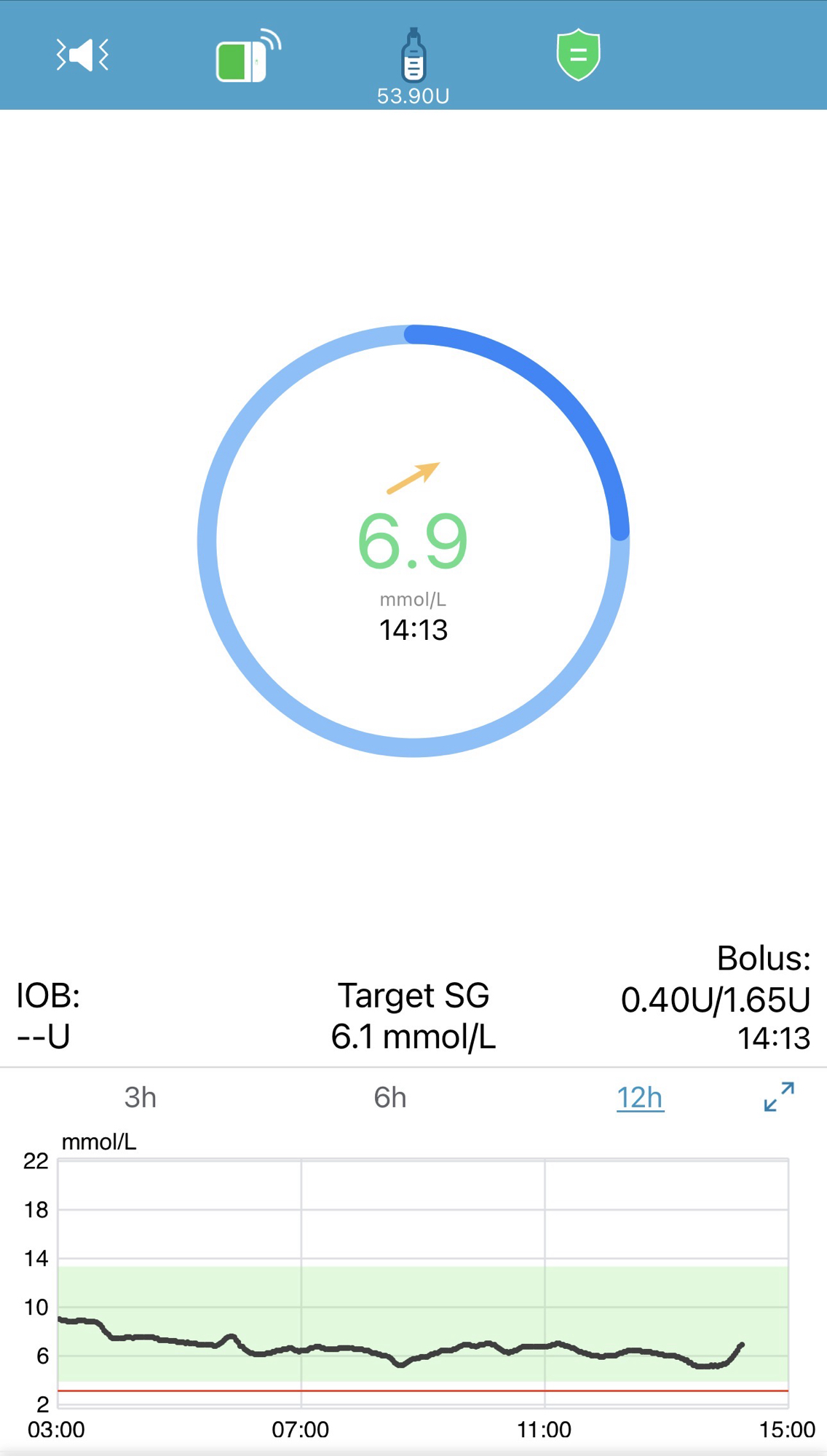Select the 6h graph range
827x1456 pixels.
pyautogui.click(x=390, y=1097)
